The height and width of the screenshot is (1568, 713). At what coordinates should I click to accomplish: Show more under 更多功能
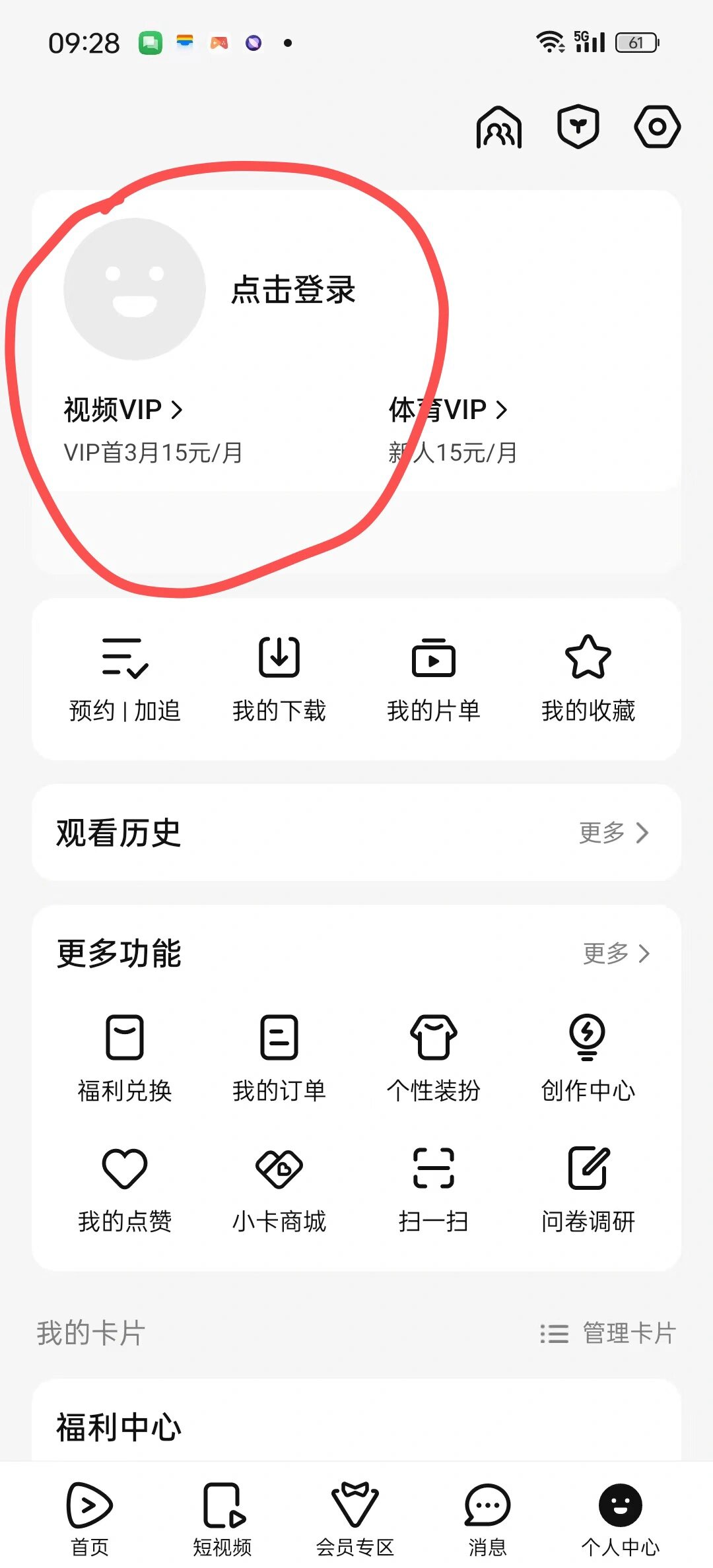coord(617,954)
